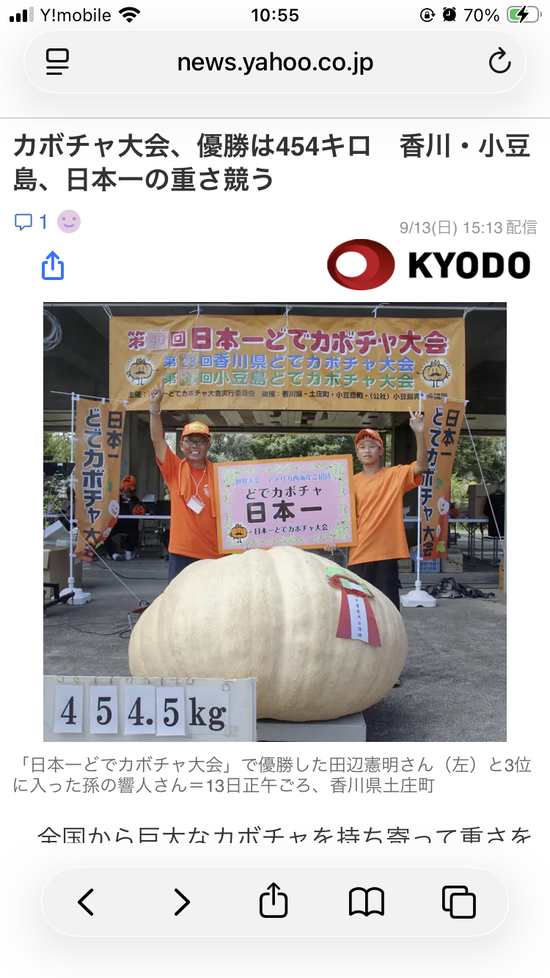
Task: Share the article with the blue share icon
Action: 53,266
